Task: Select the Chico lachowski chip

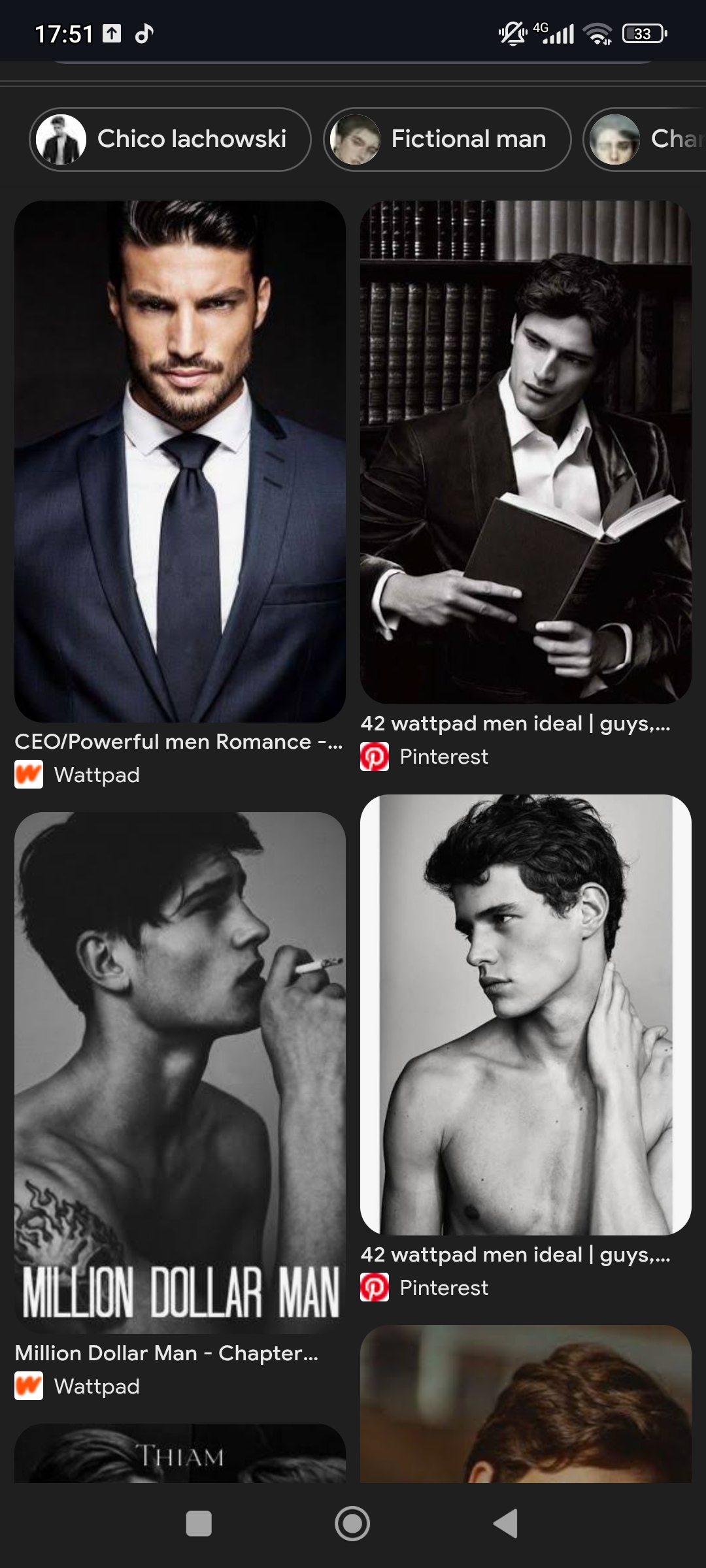Action: click(170, 139)
